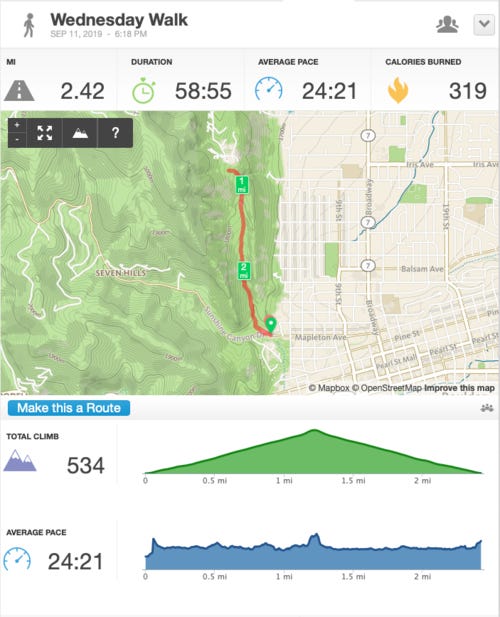500x617 pixels.
Task: Open the dropdown arrow beside Wednesday Walk
Action: [x=484, y=25]
